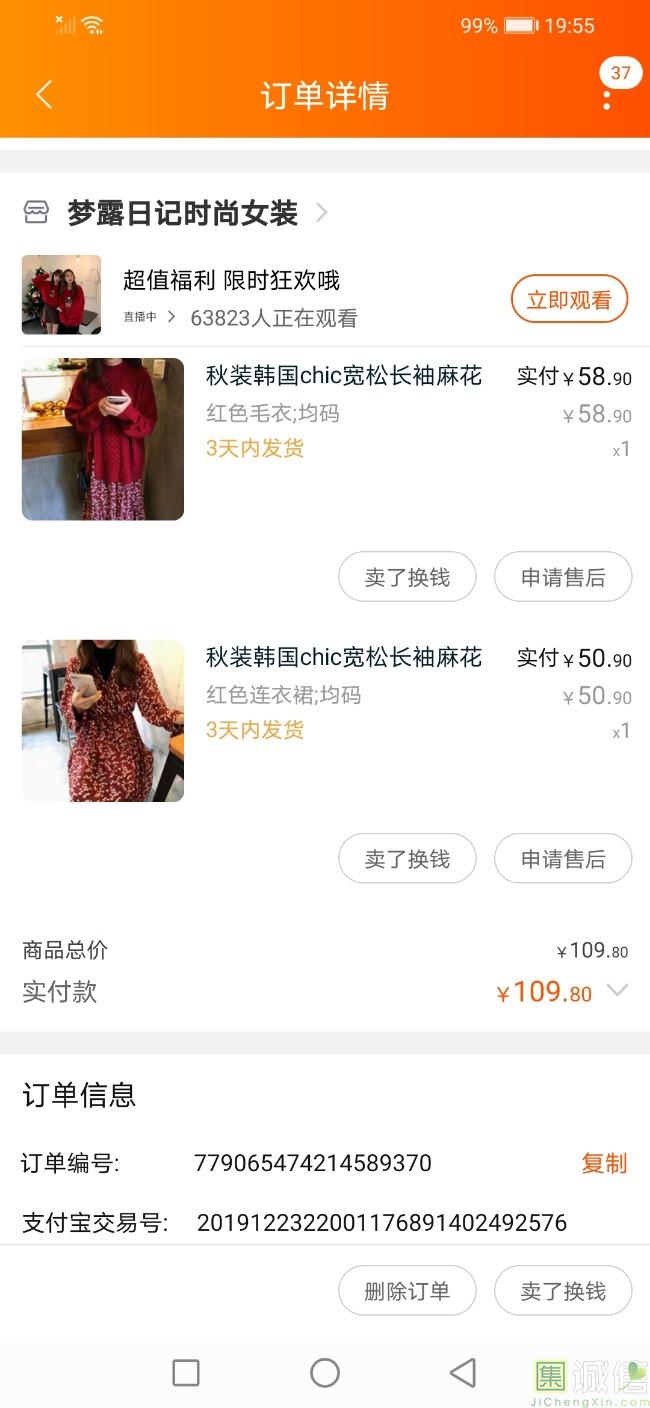Tap 删除订单 to delete this order
The height and width of the screenshot is (1408, 650).
tap(407, 1291)
